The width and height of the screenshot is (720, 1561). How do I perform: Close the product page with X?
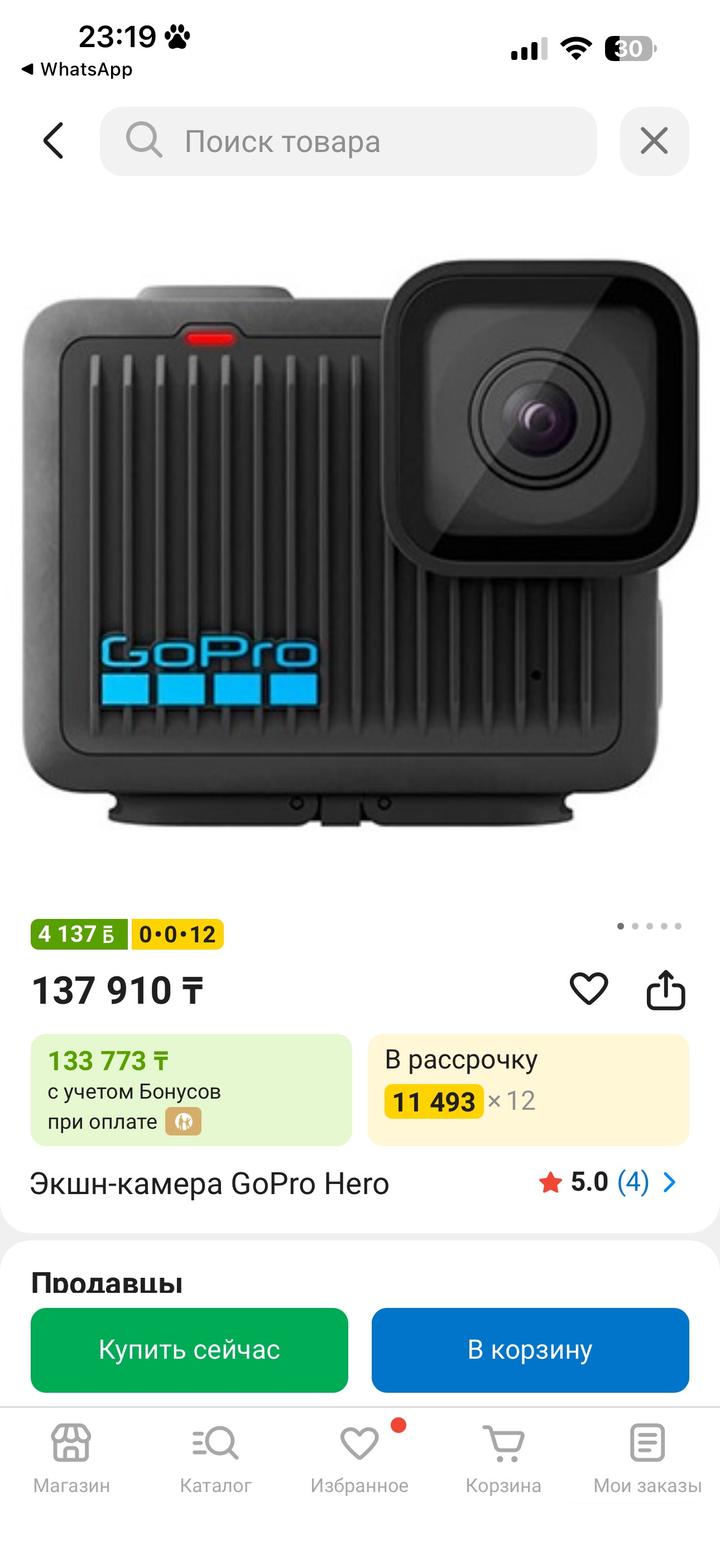(654, 141)
